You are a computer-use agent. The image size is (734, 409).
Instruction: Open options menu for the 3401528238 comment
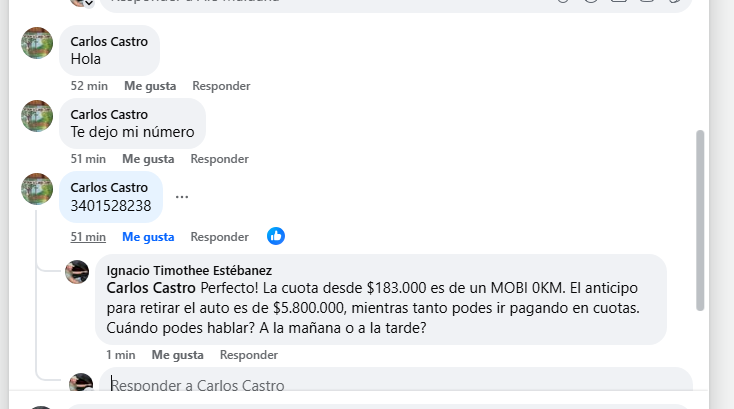182,197
